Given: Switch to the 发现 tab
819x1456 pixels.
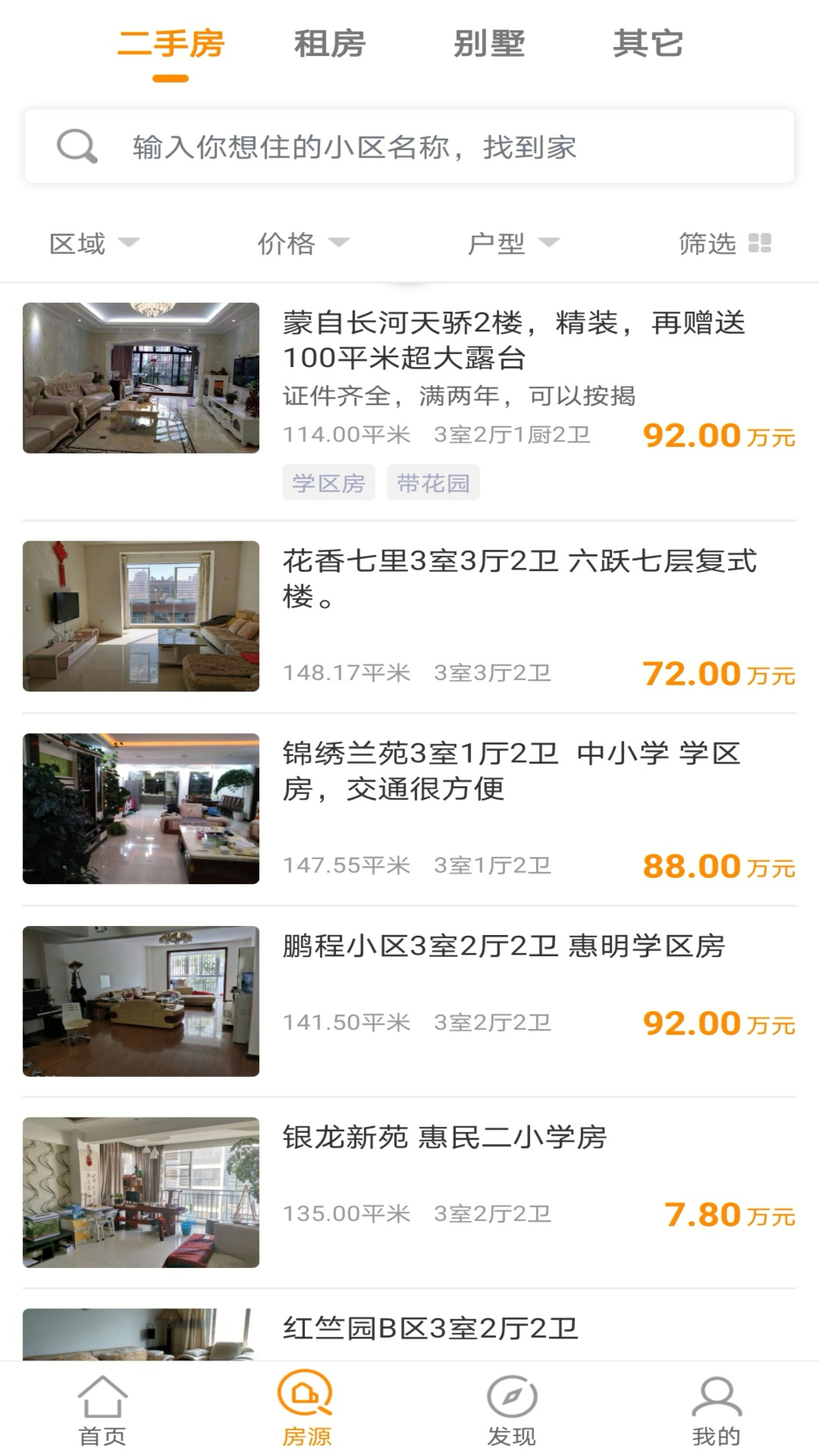Looking at the screenshot, I should click(512, 1410).
